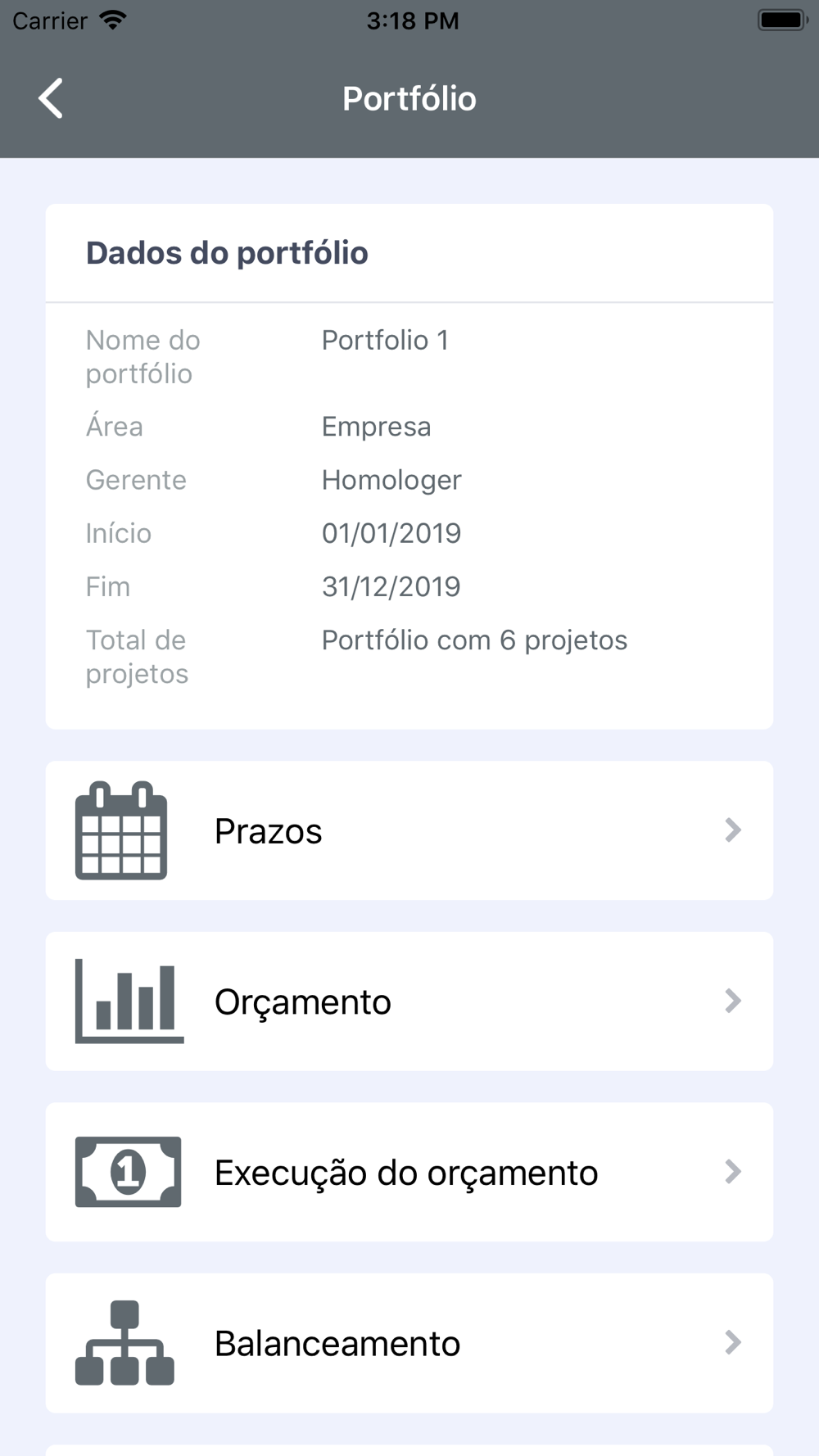The height and width of the screenshot is (1456, 819).
Task: Open Execução do orçamento
Action: pyautogui.click(x=409, y=1172)
